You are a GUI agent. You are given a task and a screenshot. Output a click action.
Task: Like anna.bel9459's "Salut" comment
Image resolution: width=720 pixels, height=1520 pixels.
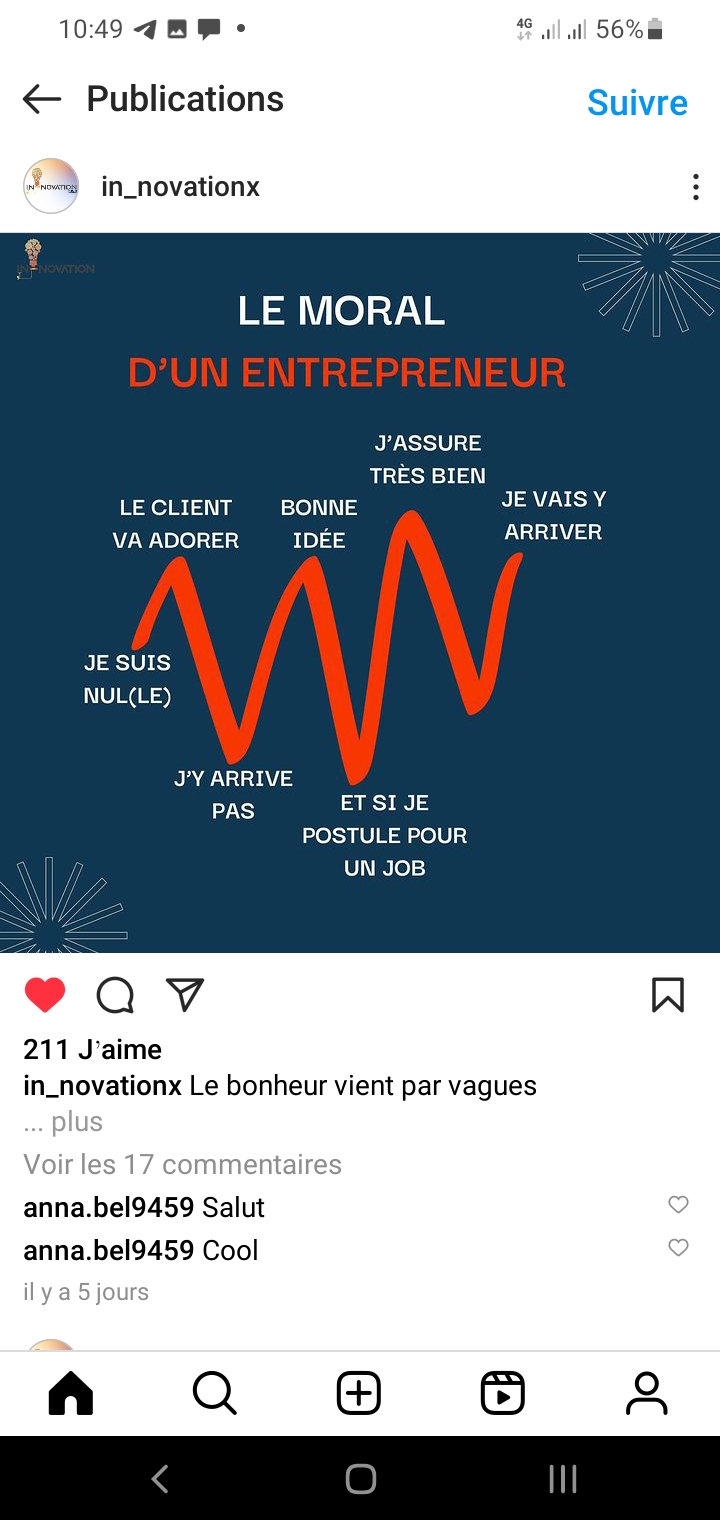[x=678, y=1205]
